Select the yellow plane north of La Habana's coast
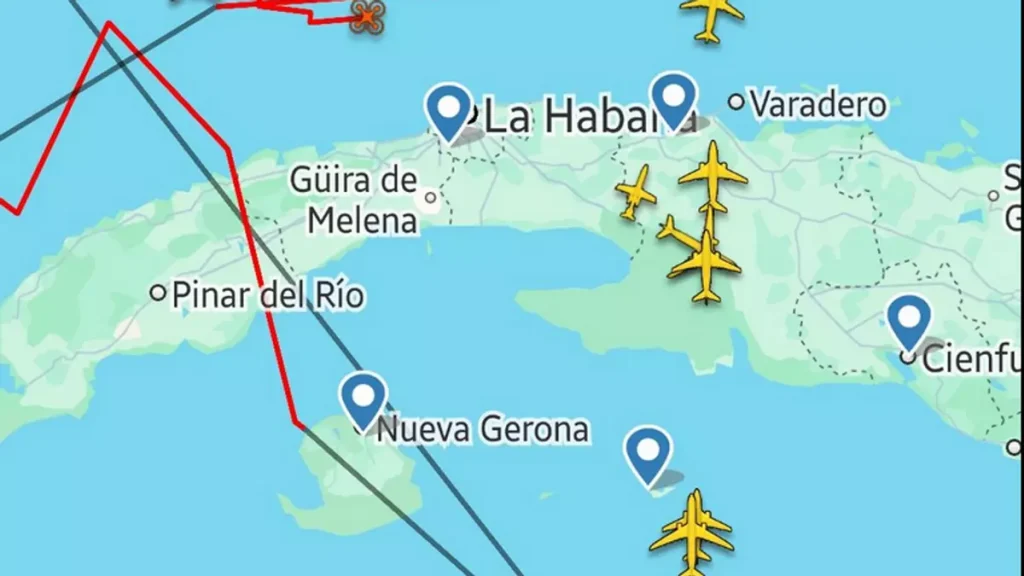Viewport: 1024px width, 576px height. 712,15
